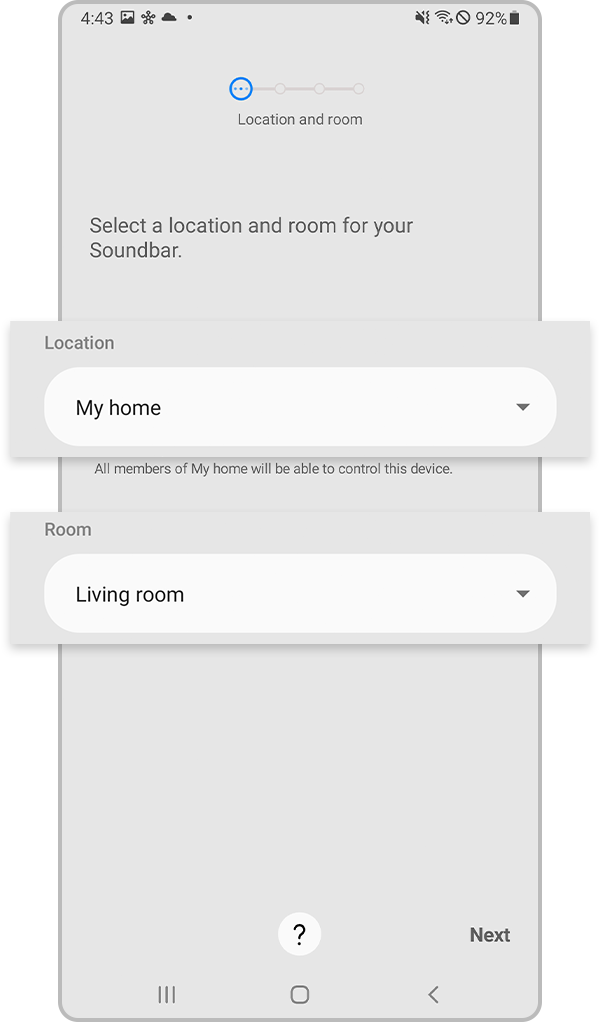This screenshot has height=1022, width=600.
Task: Open recent apps from navigation bar
Action: [x=167, y=994]
